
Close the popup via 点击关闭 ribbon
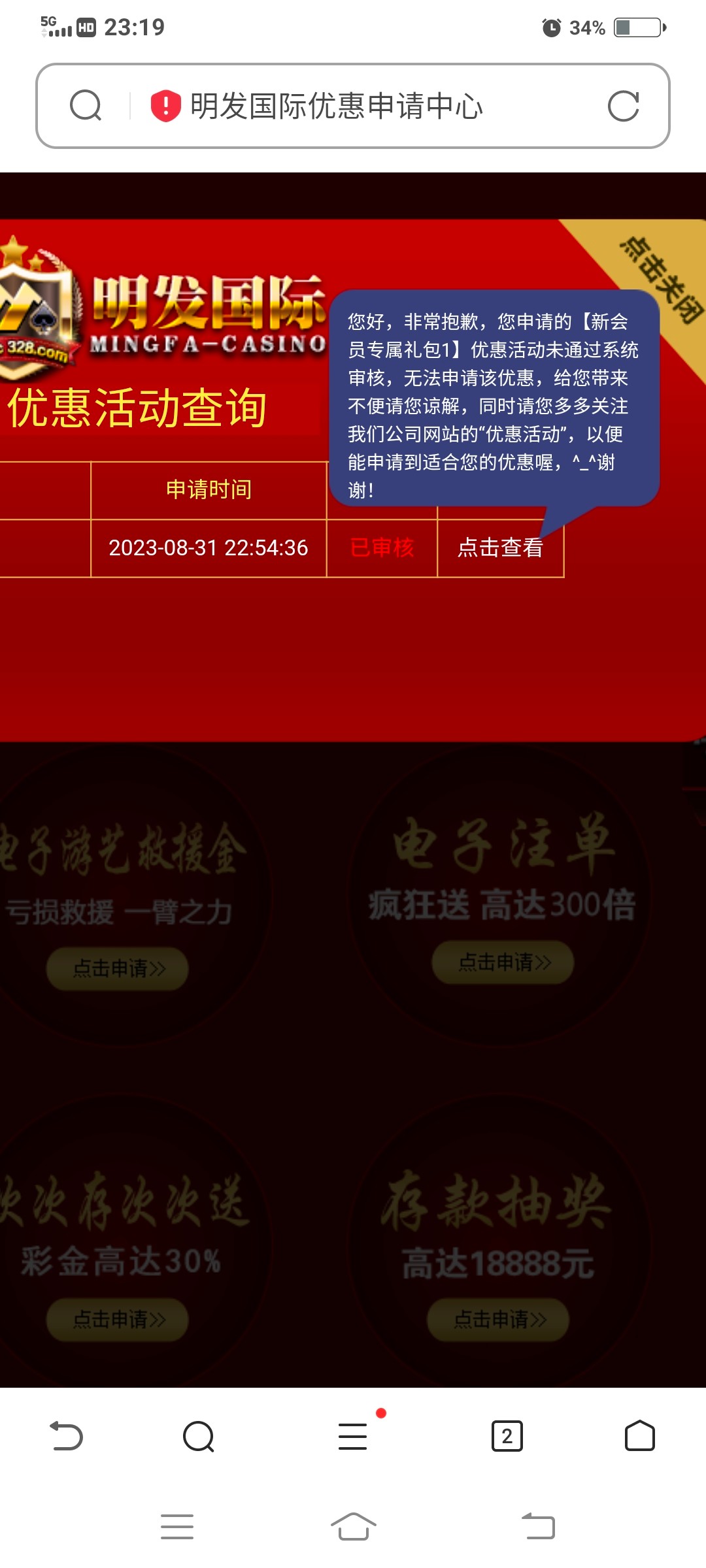tap(660, 279)
